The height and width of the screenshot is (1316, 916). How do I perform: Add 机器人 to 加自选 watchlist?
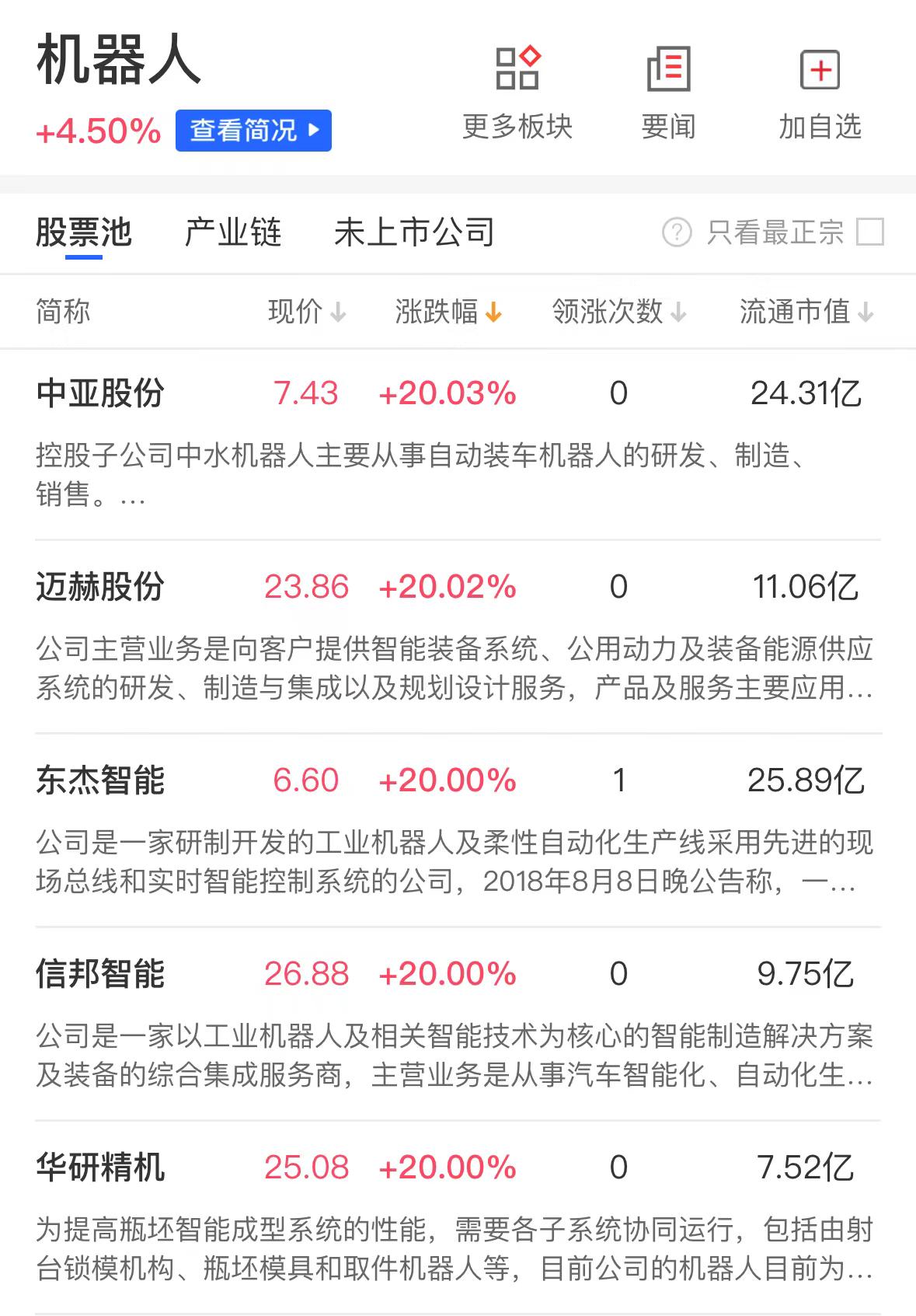click(820, 93)
